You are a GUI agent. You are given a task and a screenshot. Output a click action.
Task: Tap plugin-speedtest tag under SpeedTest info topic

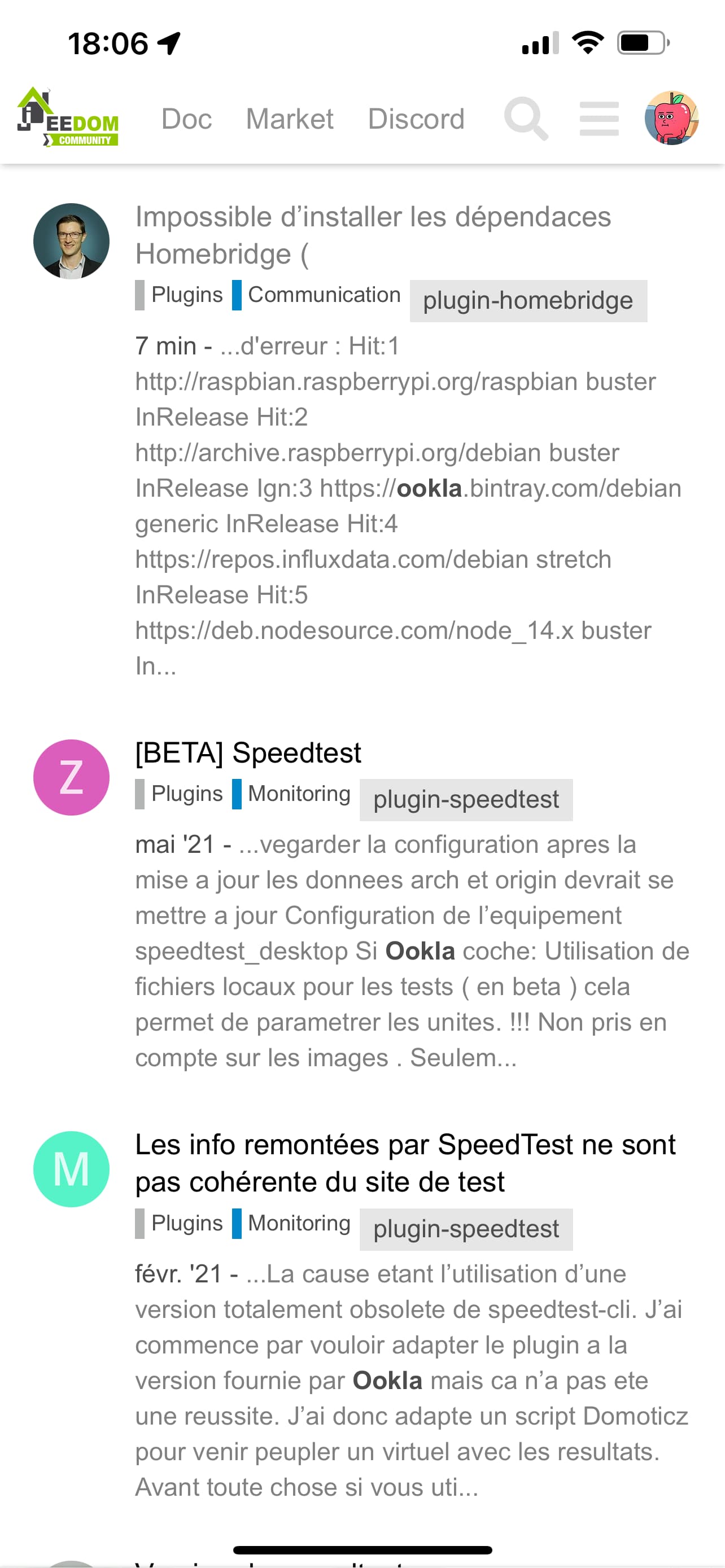[466, 1229]
